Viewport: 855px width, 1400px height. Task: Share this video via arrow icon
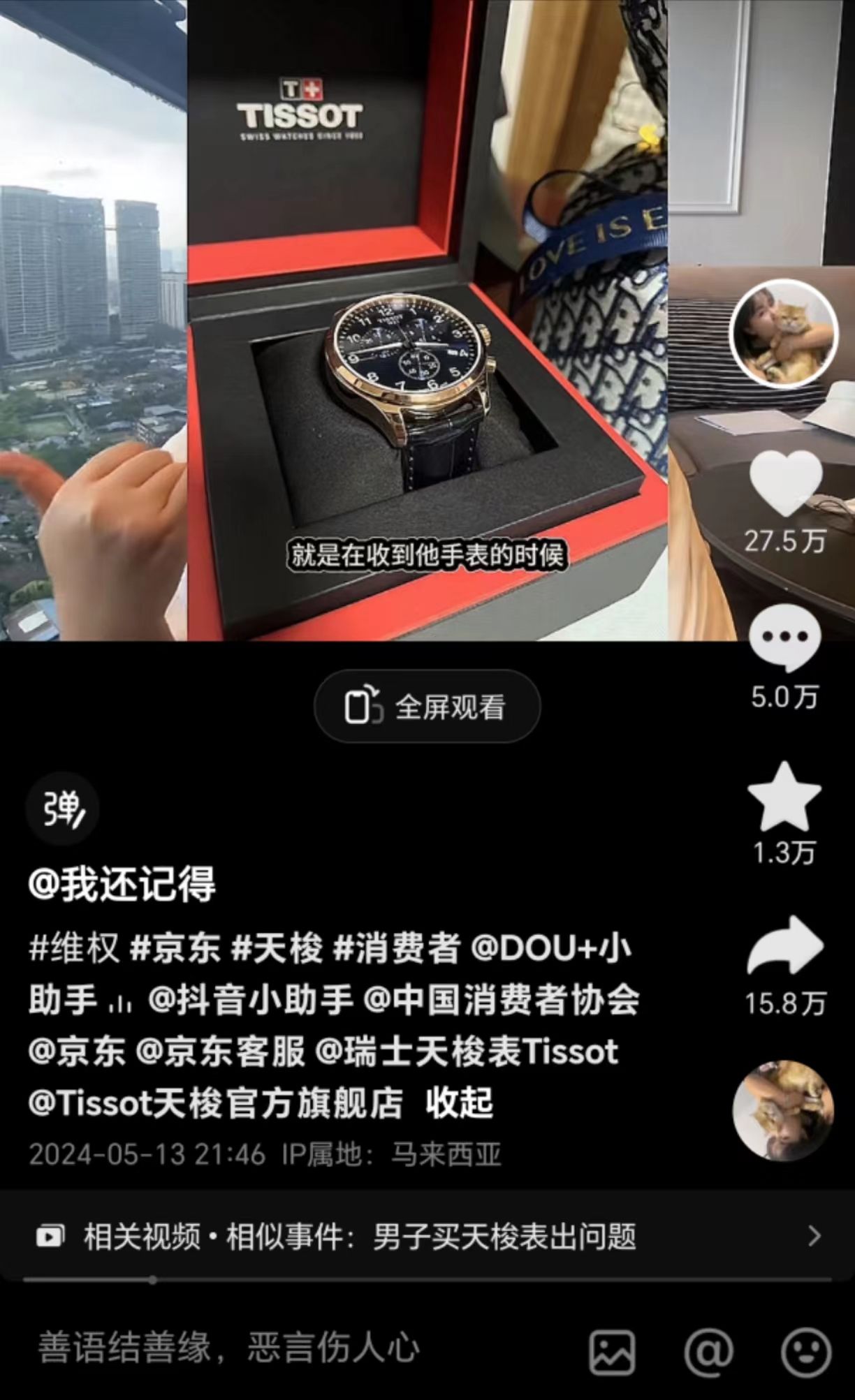coord(784,947)
